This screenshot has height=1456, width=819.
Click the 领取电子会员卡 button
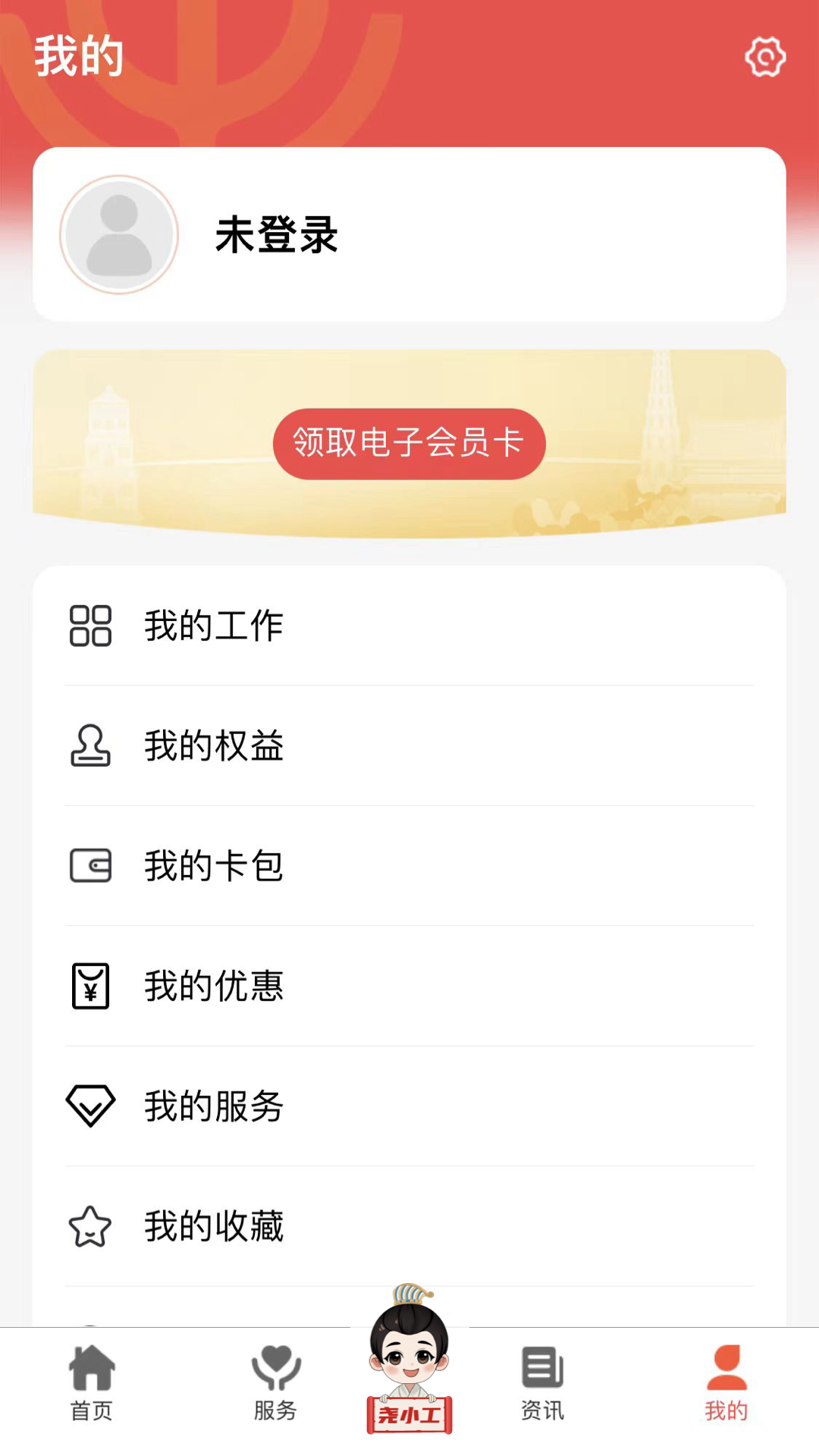(409, 444)
